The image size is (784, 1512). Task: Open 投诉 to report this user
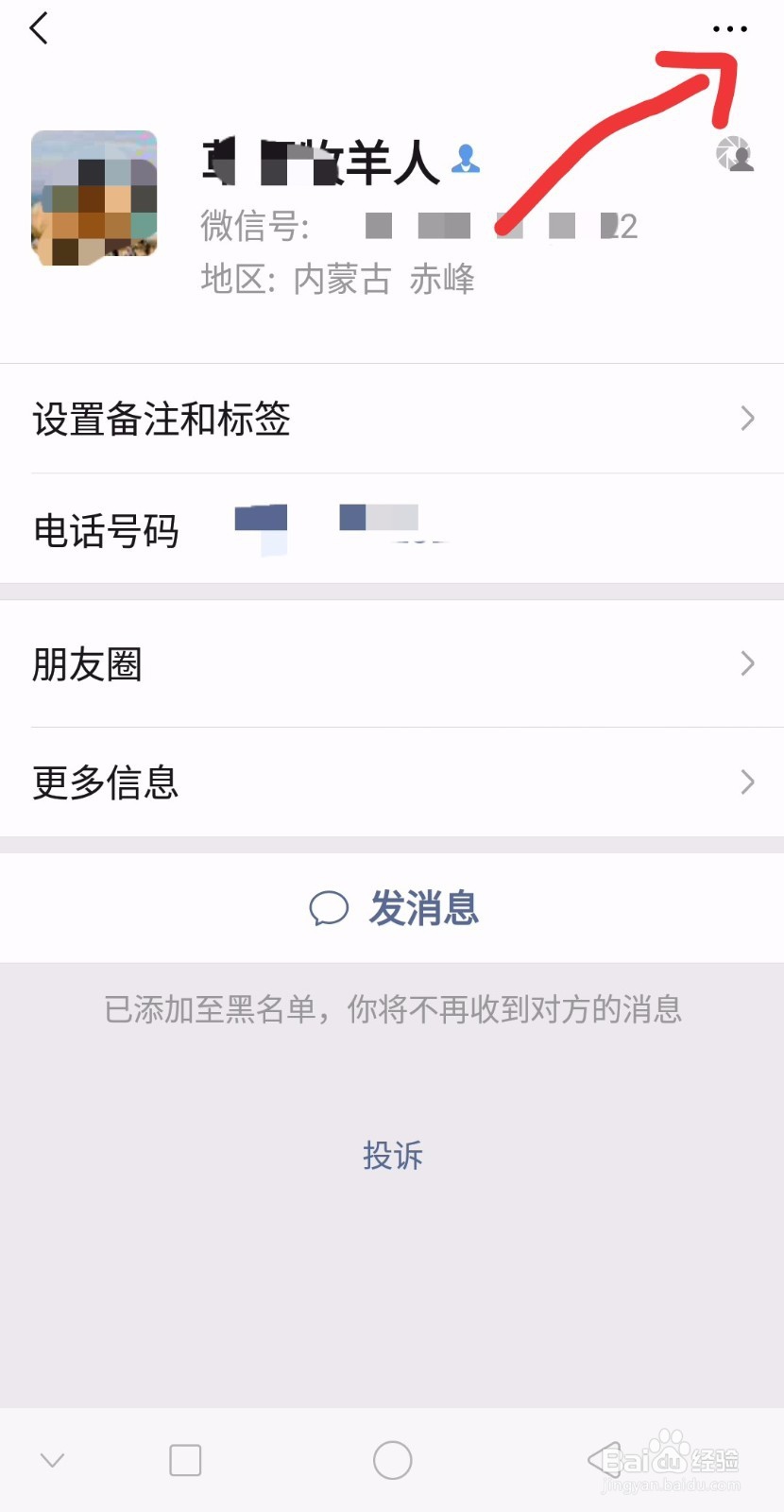coord(392,1156)
